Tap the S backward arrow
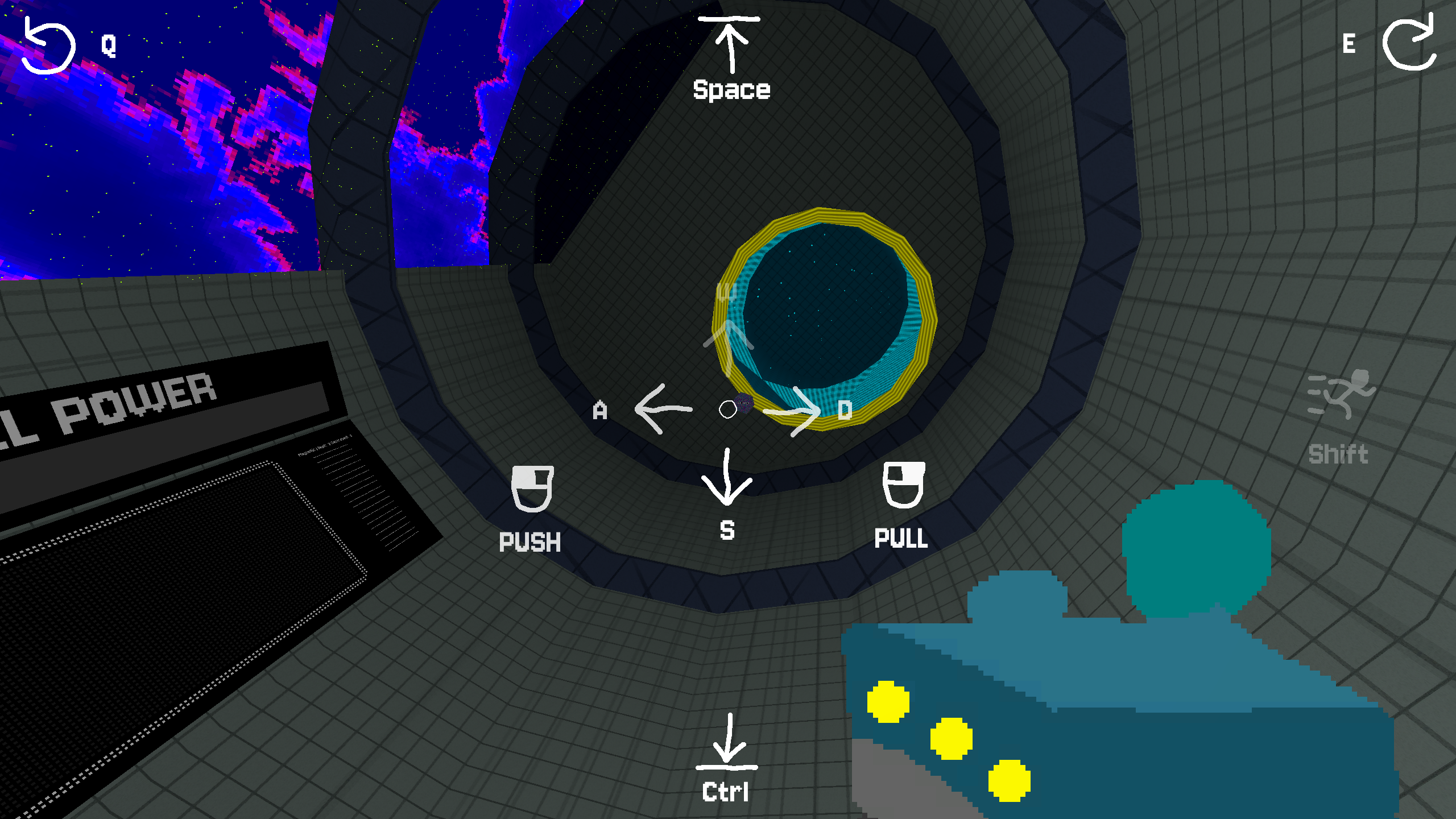This screenshot has width=1456, height=819. point(726,477)
